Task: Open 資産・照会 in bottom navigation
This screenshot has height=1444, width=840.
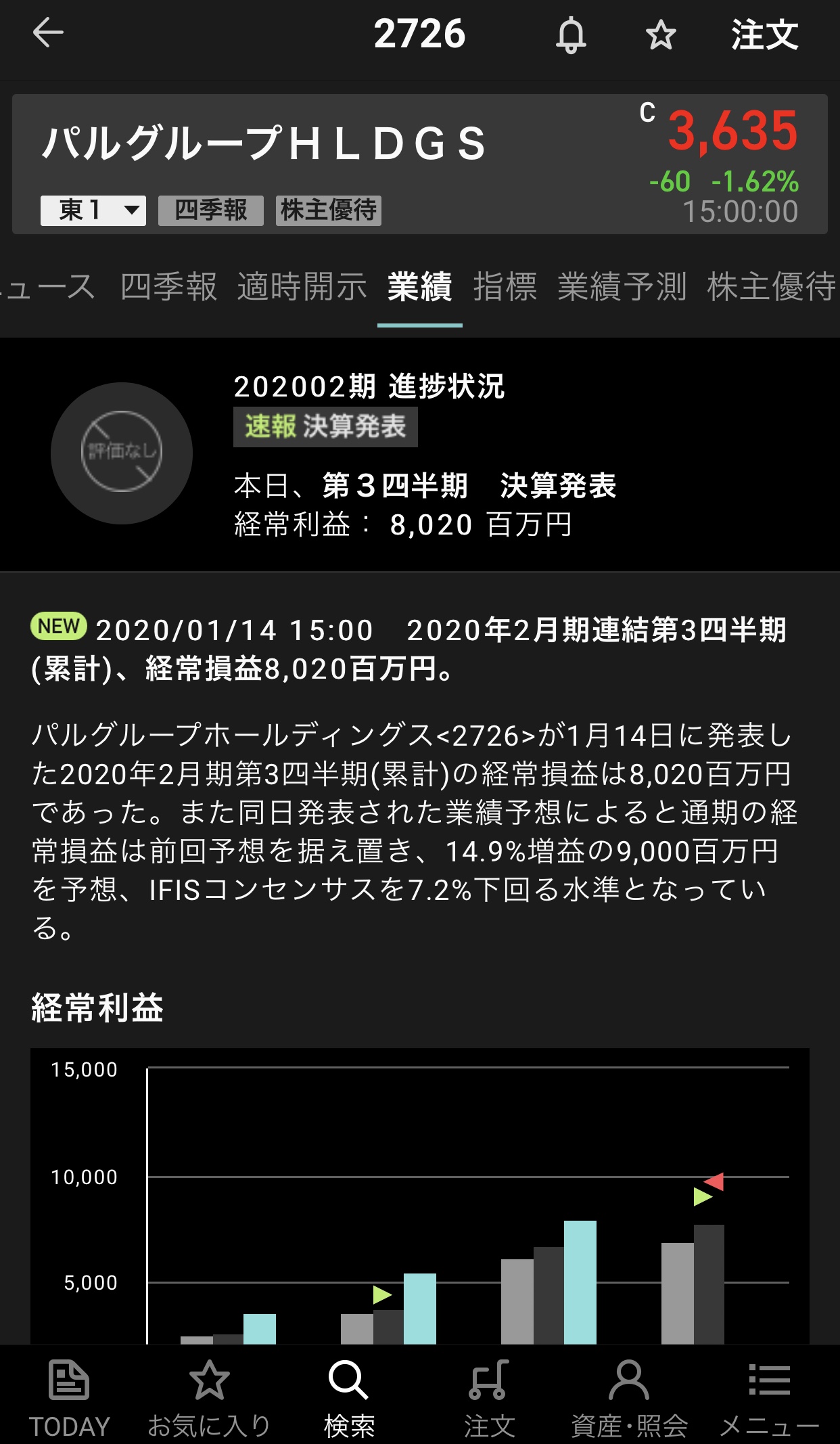Action: 629,1398
